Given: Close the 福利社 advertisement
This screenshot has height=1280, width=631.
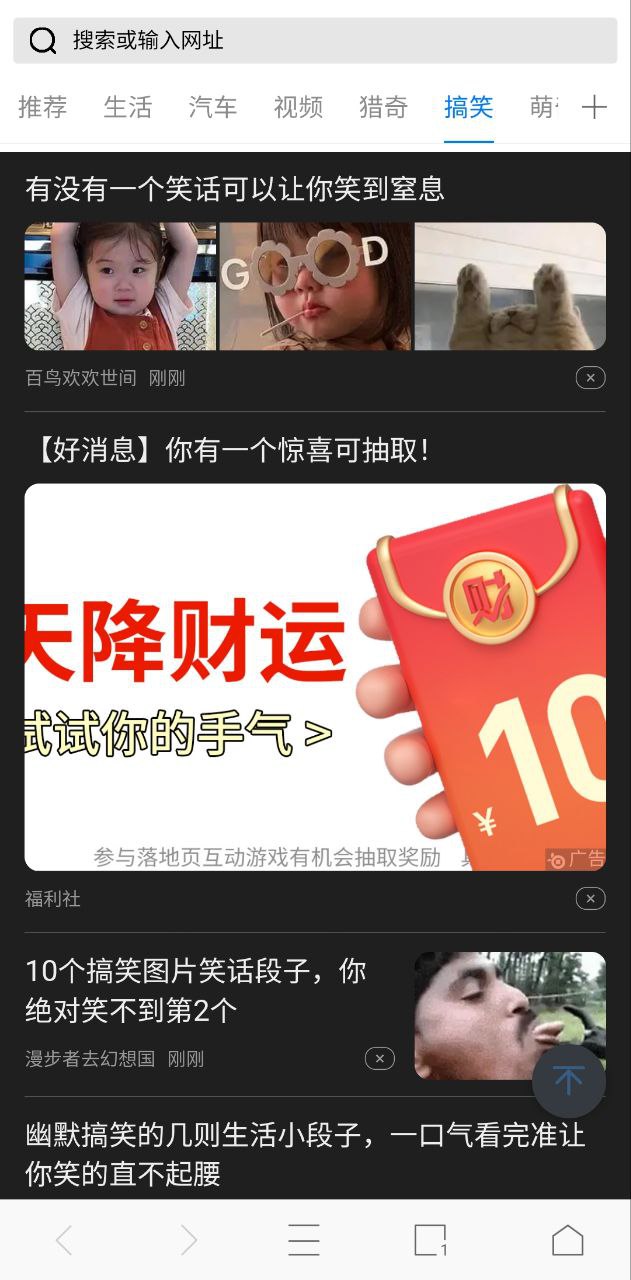Looking at the screenshot, I should [590, 899].
